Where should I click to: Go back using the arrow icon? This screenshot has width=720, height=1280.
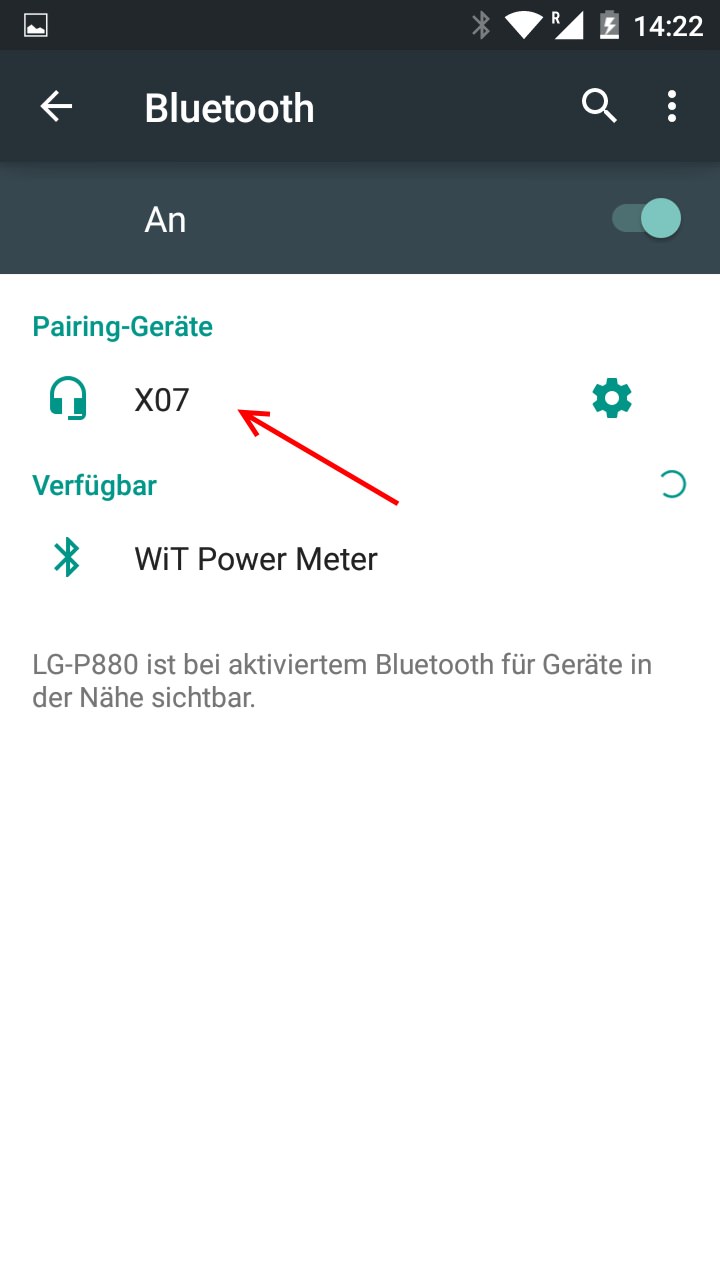click(56, 107)
